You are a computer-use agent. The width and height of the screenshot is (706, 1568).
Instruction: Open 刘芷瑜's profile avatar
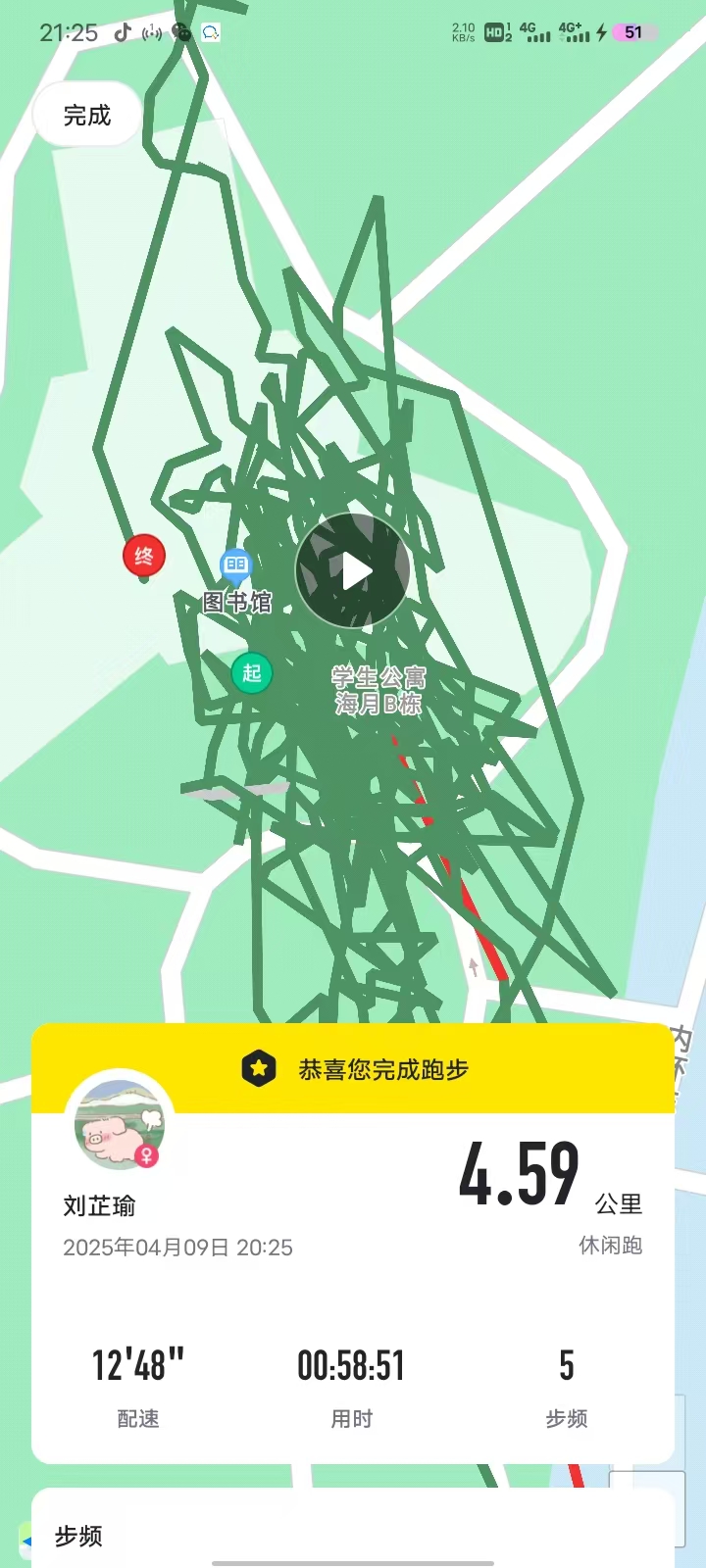pyautogui.click(x=120, y=1125)
